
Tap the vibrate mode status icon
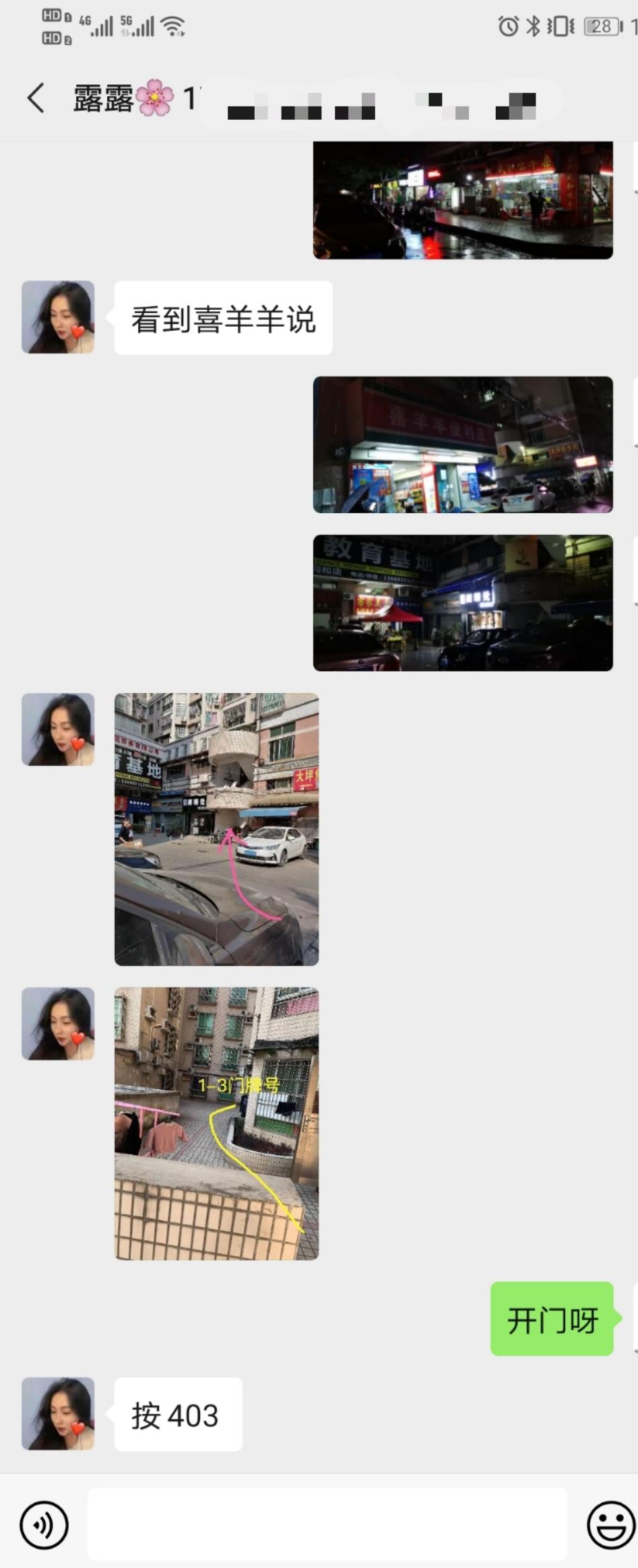click(x=558, y=26)
